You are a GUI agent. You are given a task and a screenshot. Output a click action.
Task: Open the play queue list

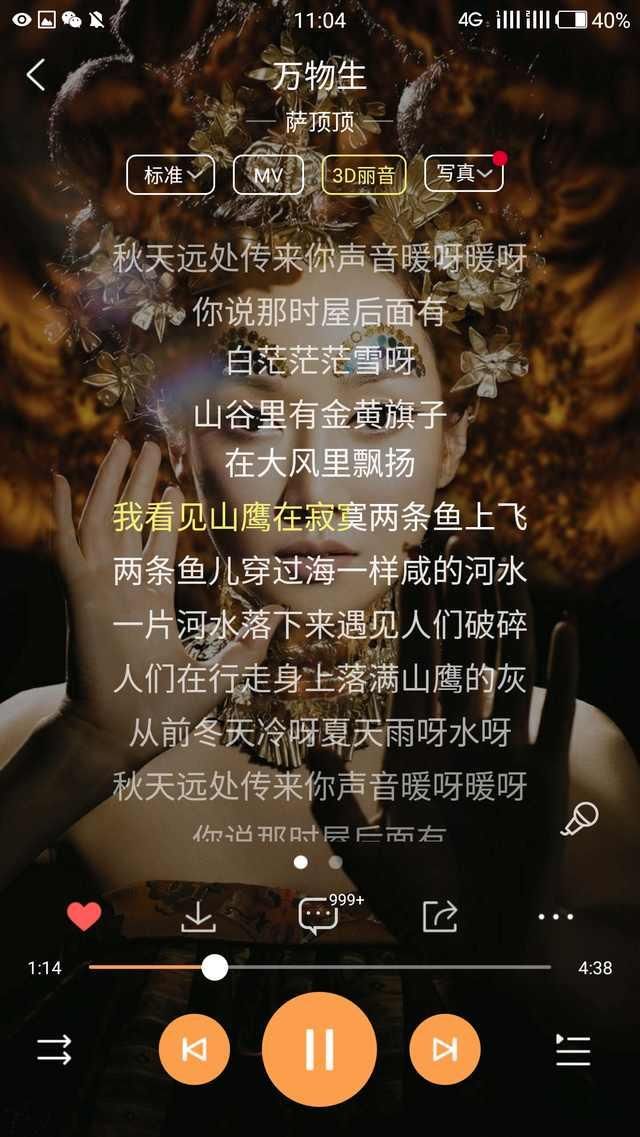point(573,1049)
